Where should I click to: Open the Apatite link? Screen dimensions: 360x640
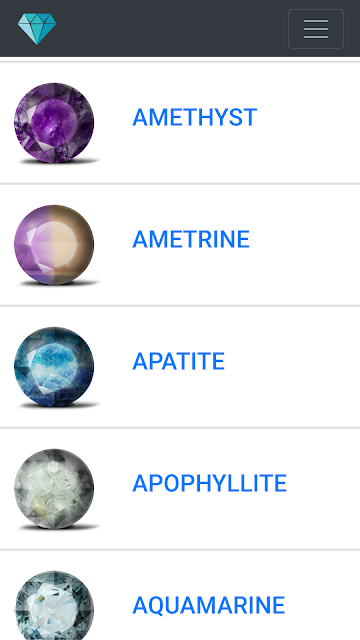point(178,361)
